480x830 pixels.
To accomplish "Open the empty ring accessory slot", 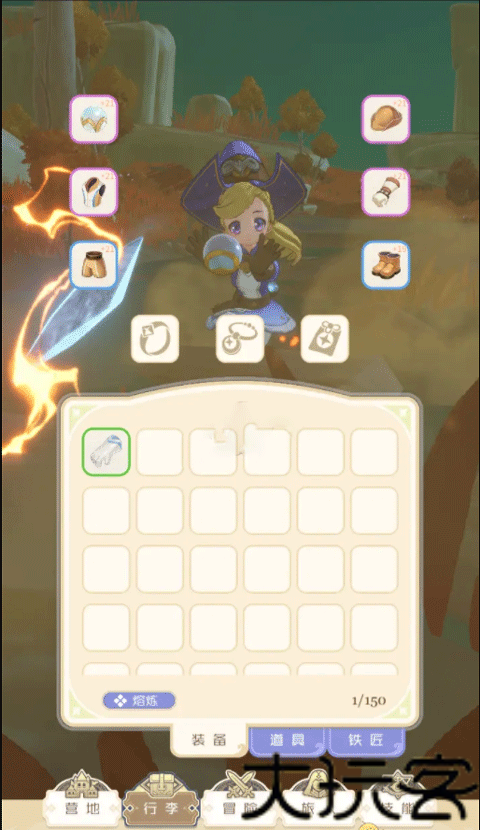I will (x=155, y=339).
